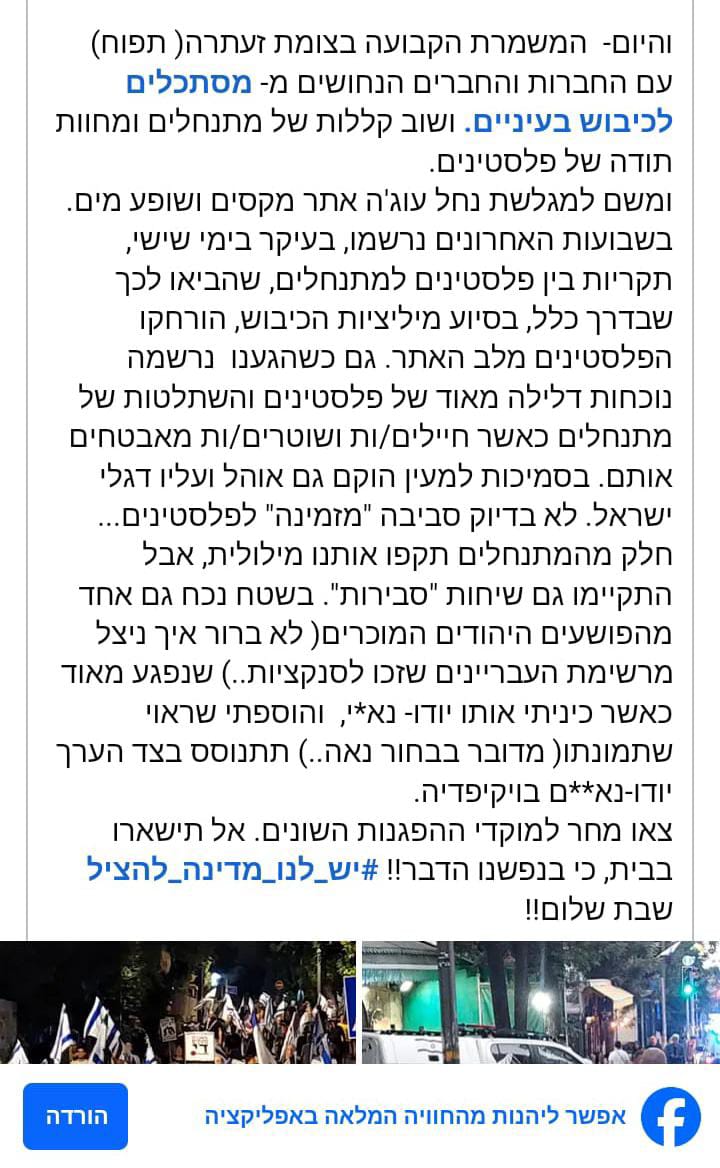Tap the הורדה download button
The width and height of the screenshot is (720, 1168).
tap(76, 1116)
